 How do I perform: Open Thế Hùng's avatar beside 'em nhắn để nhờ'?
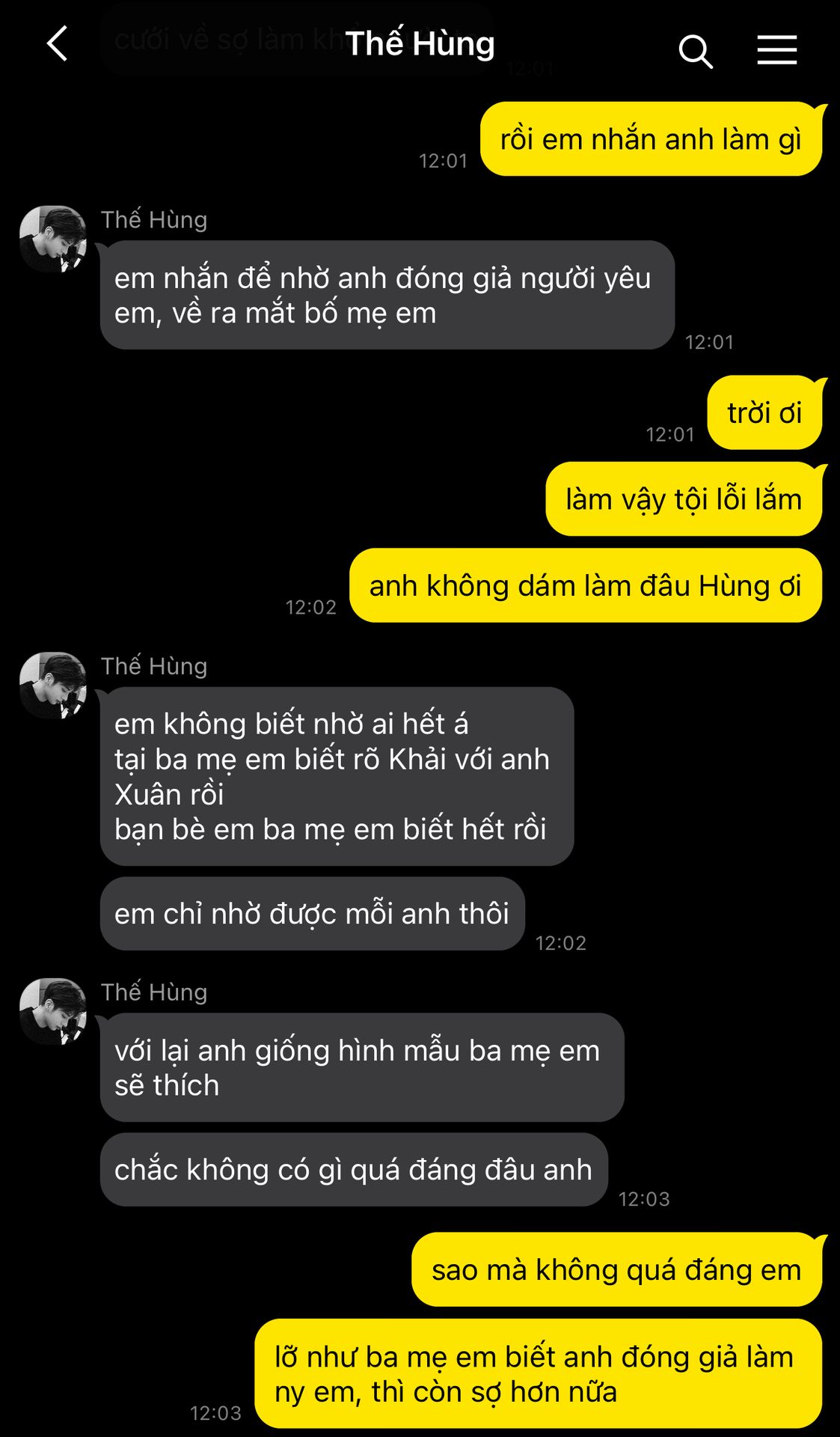(x=53, y=239)
